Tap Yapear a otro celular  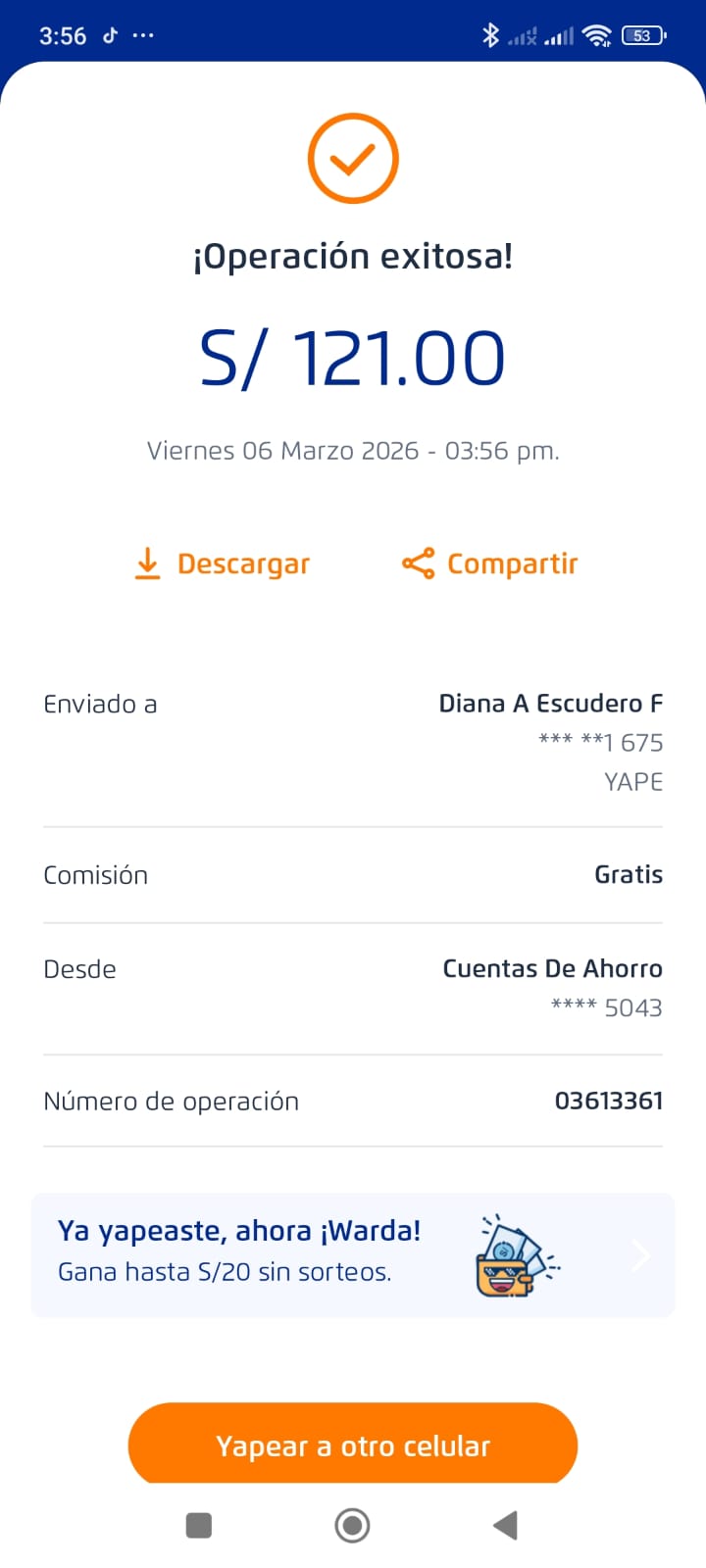pos(353,1445)
